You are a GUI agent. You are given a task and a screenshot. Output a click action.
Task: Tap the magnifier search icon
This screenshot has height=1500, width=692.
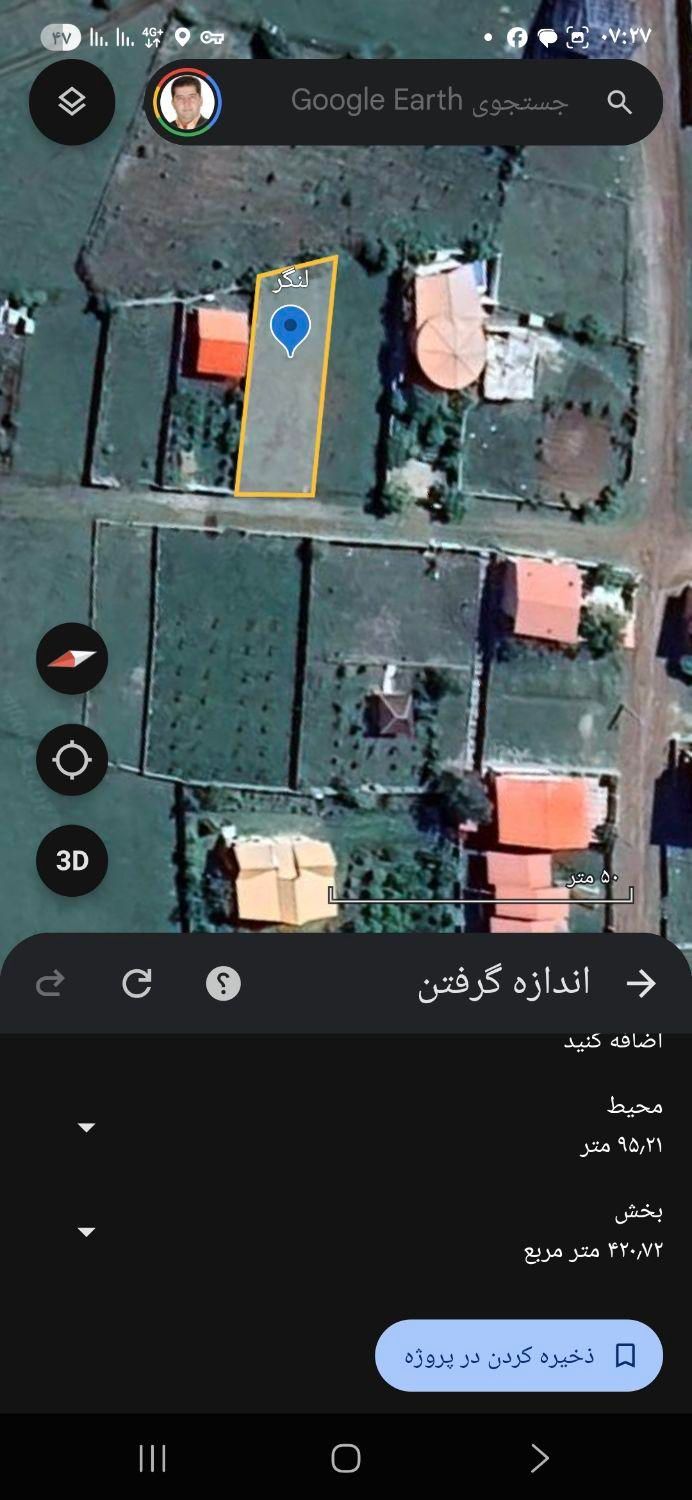coord(619,102)
